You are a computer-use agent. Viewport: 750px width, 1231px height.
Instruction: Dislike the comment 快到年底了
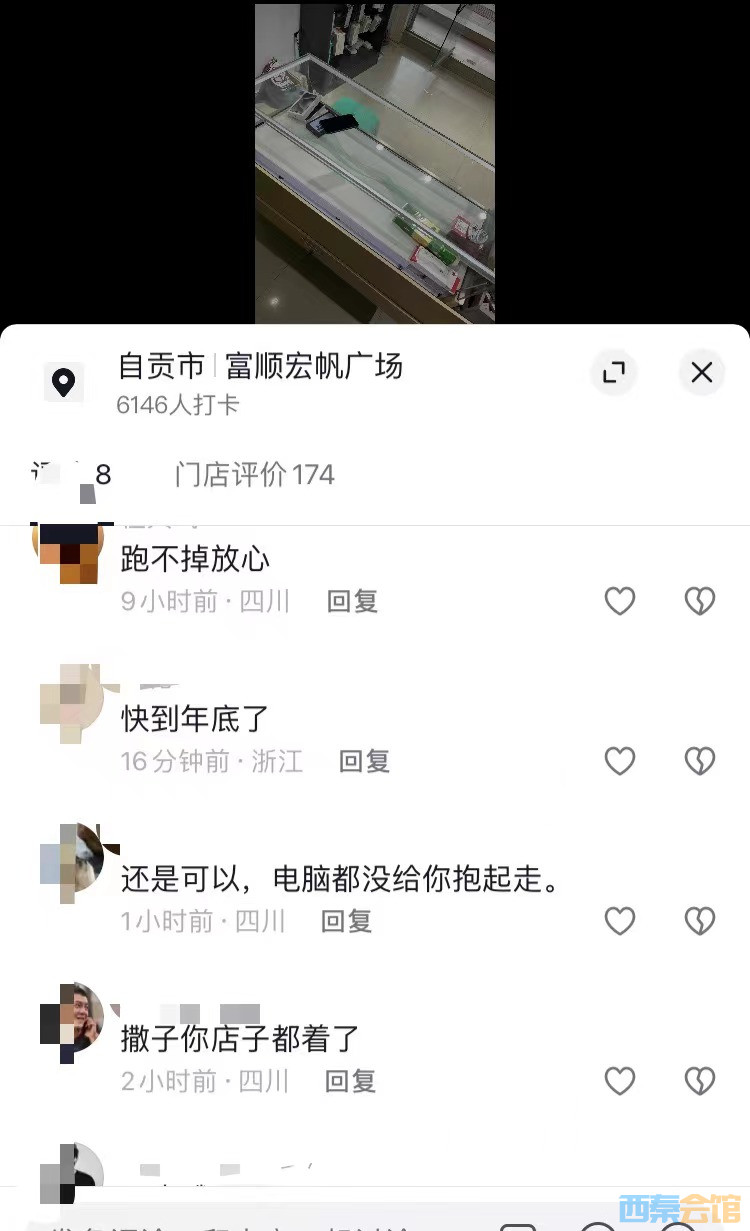(x=700, y=761)
